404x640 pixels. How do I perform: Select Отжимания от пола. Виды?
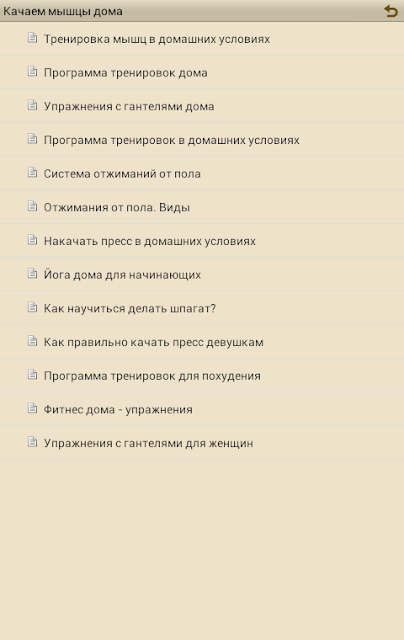pos(202,207)
